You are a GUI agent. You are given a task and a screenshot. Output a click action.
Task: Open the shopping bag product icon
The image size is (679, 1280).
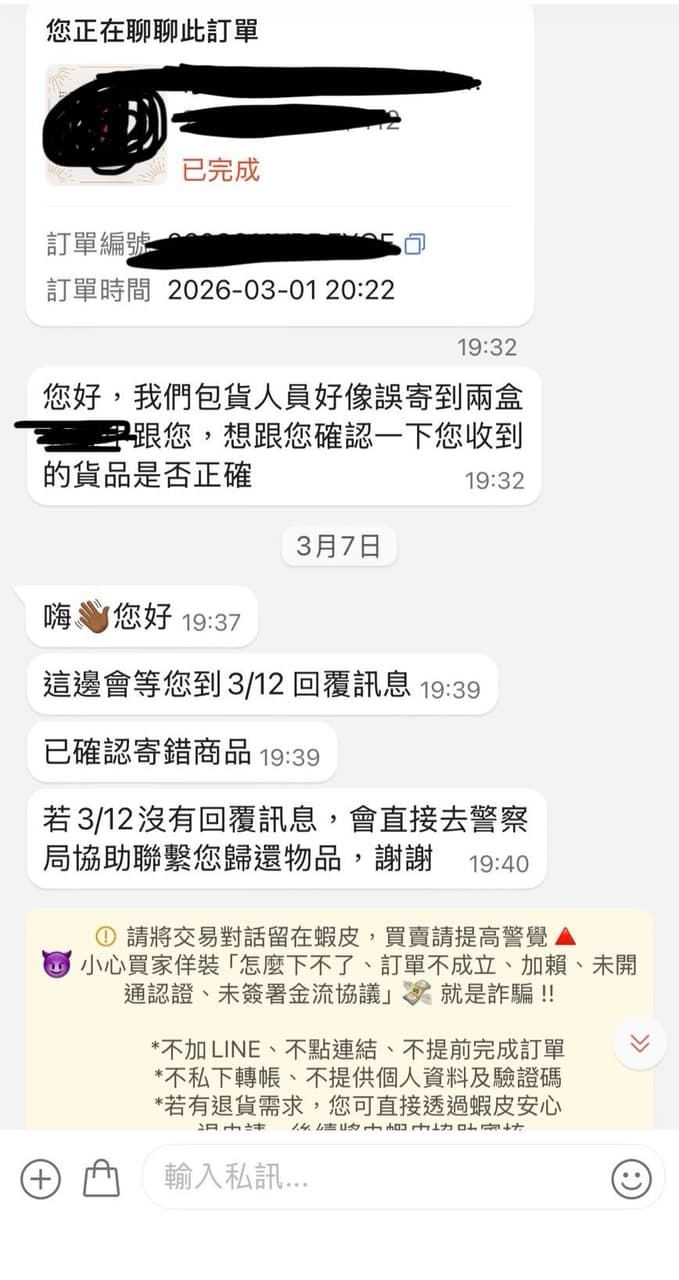101,1178
